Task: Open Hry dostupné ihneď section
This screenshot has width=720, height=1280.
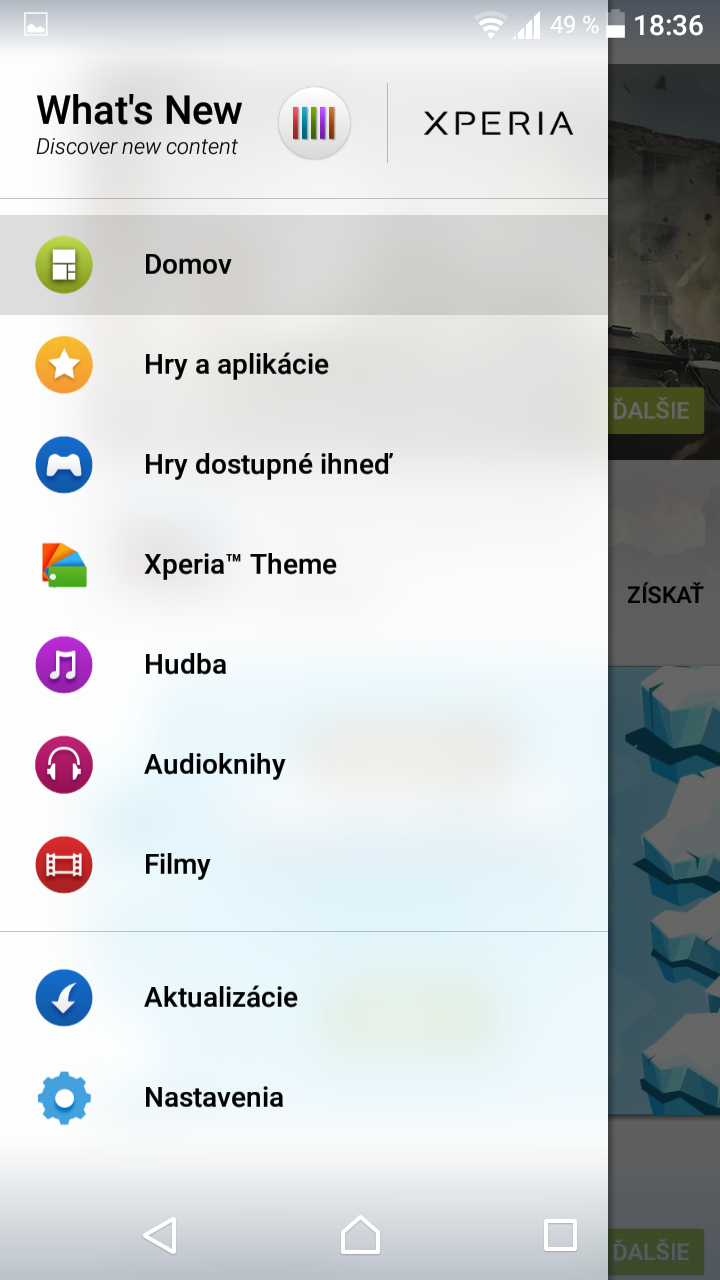Action: [x=304, y=465]
